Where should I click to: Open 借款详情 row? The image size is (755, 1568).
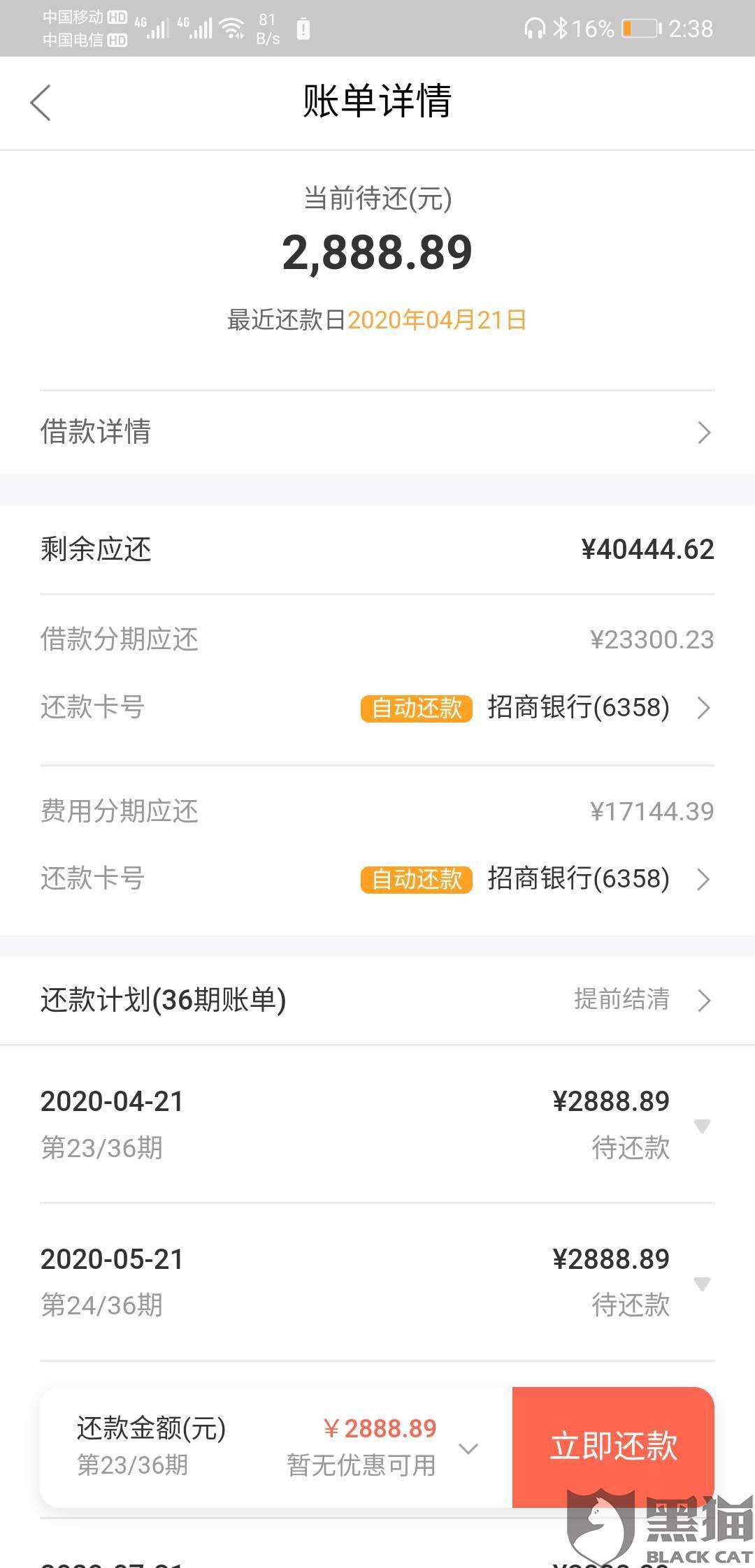click(x=377, y=432)
